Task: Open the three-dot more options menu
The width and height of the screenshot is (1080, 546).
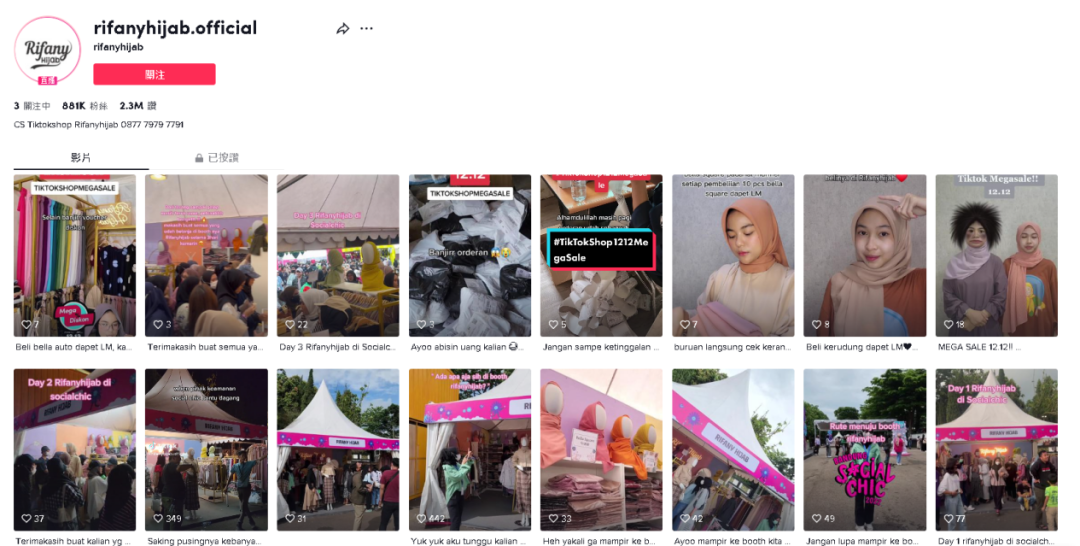Action: coord(367,29)
